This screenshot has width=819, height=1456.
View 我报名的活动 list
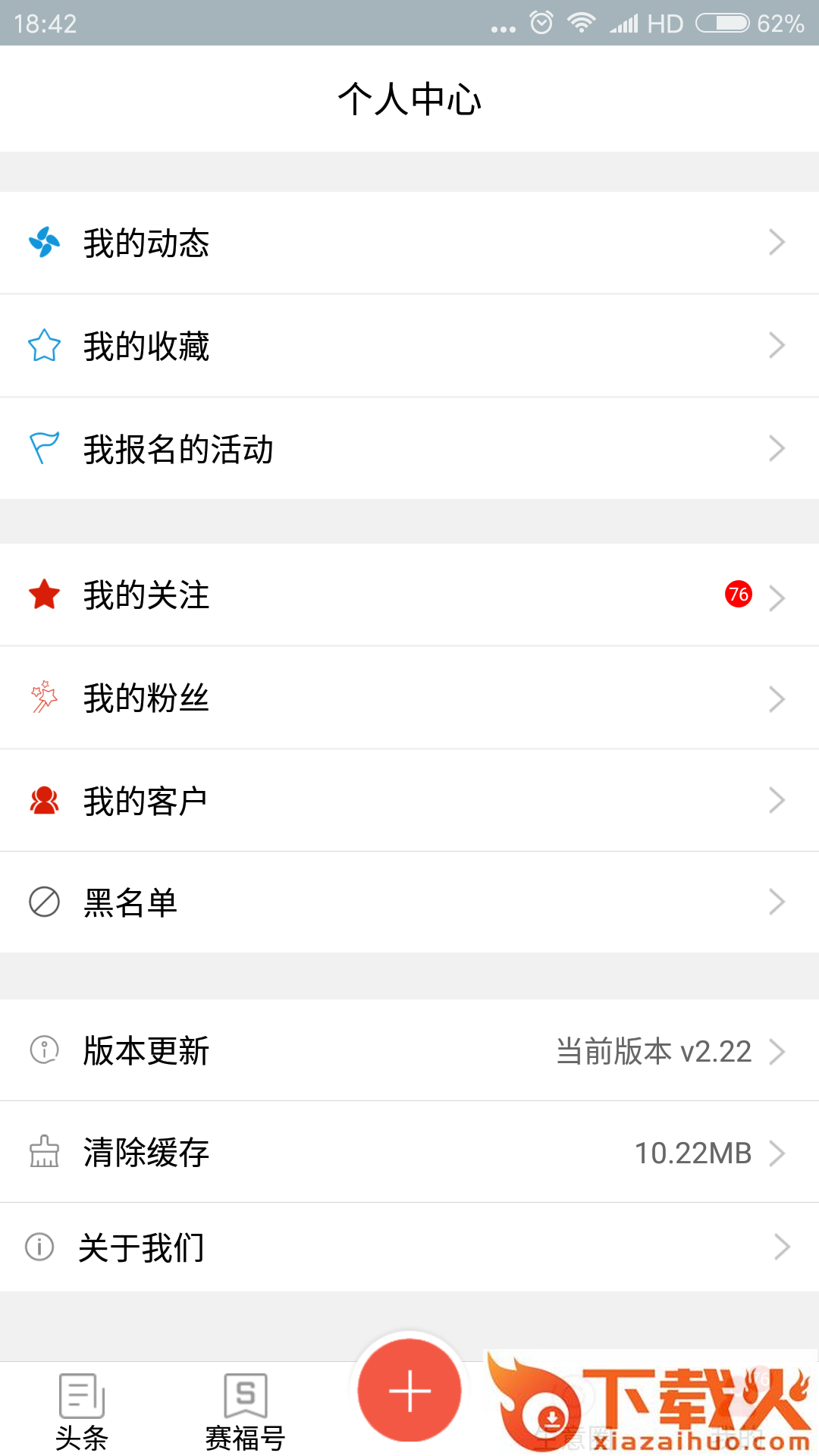click(409, 449)
